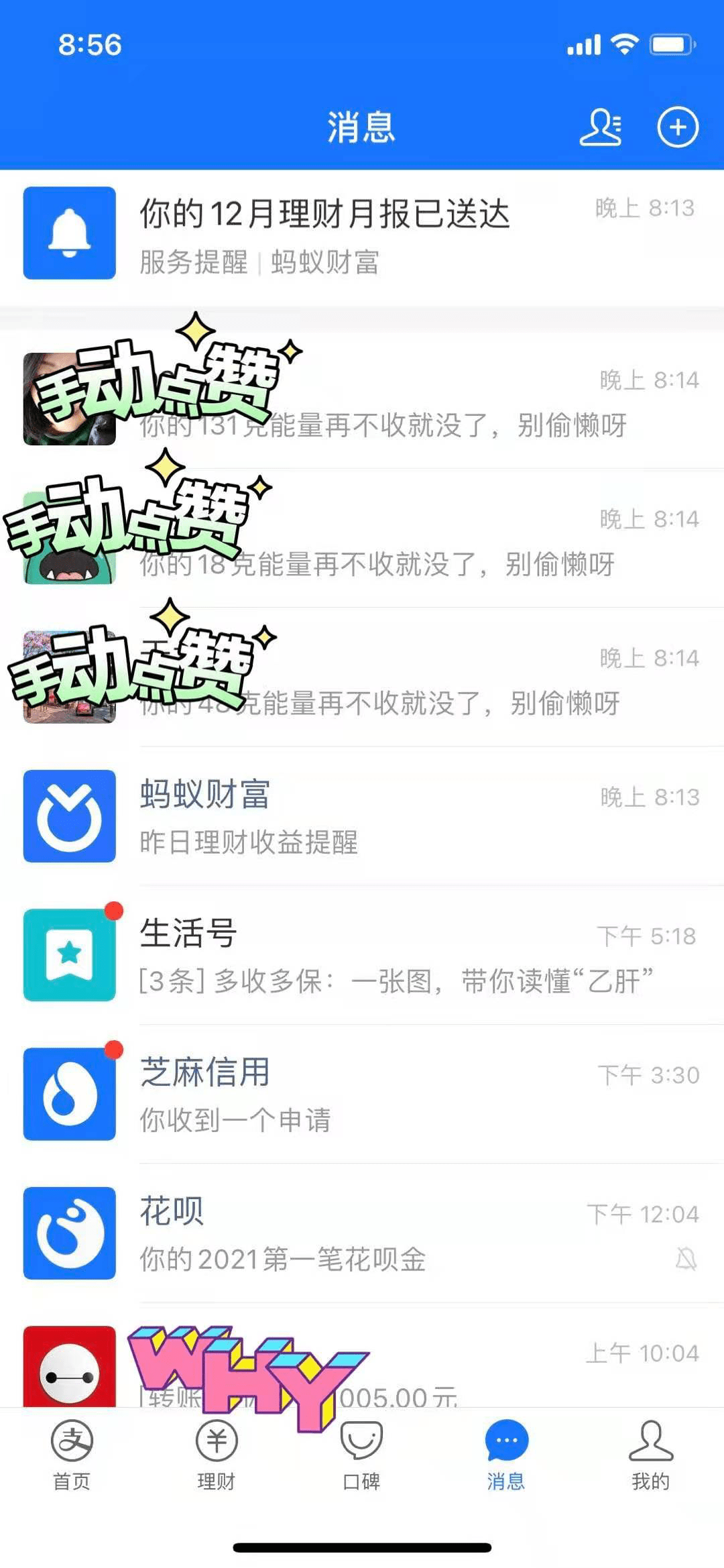Tap the plus add icon
This screenshot has width=724, height=1568.
678,127
